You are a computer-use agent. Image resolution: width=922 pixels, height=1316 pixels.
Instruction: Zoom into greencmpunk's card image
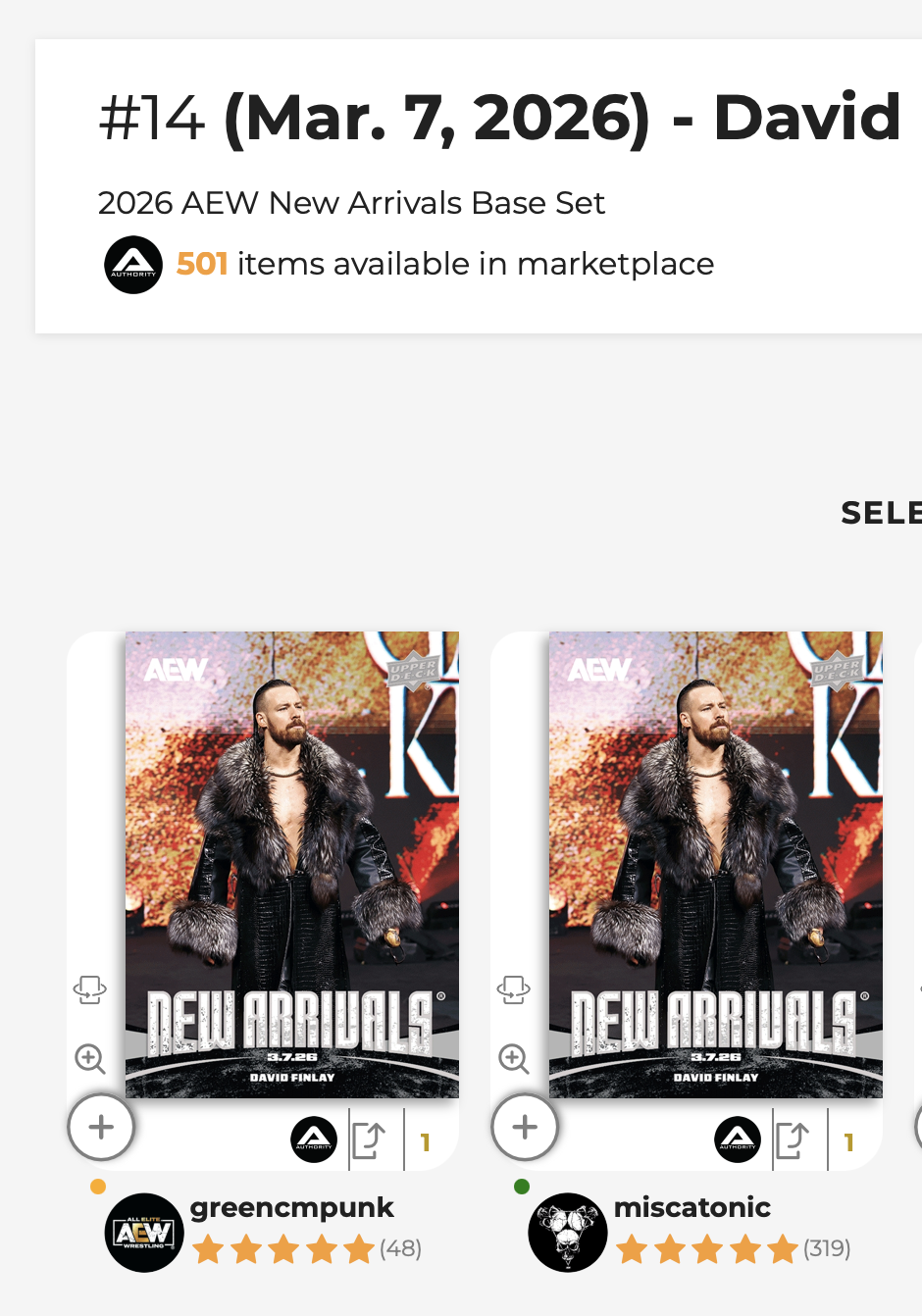coord(90,1059)
